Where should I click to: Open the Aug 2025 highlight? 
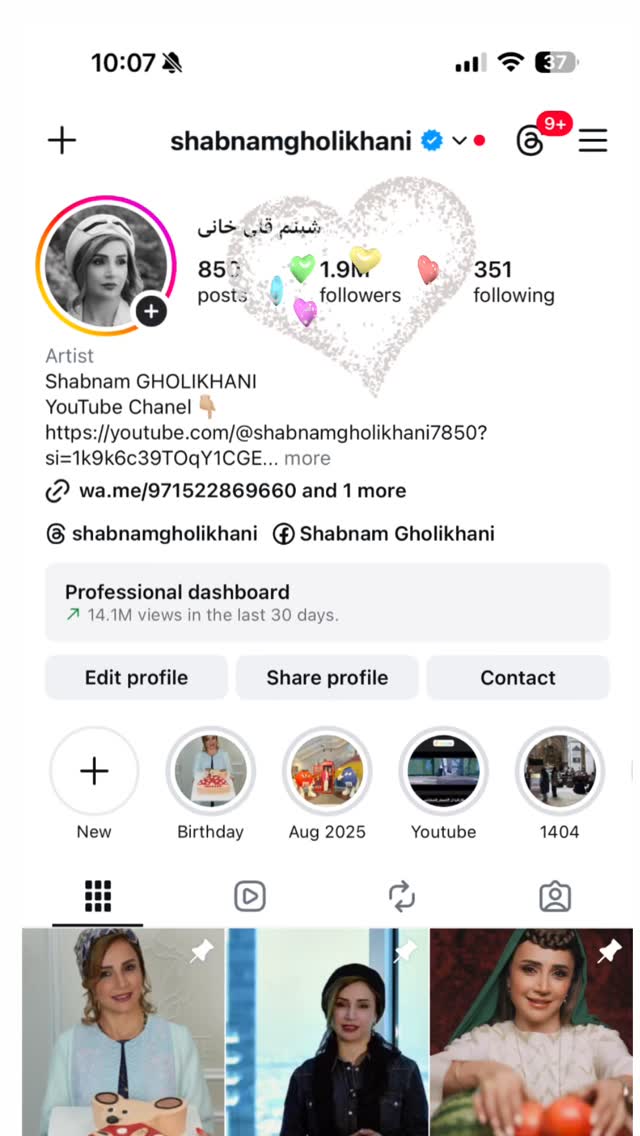(x=327, y=772)
